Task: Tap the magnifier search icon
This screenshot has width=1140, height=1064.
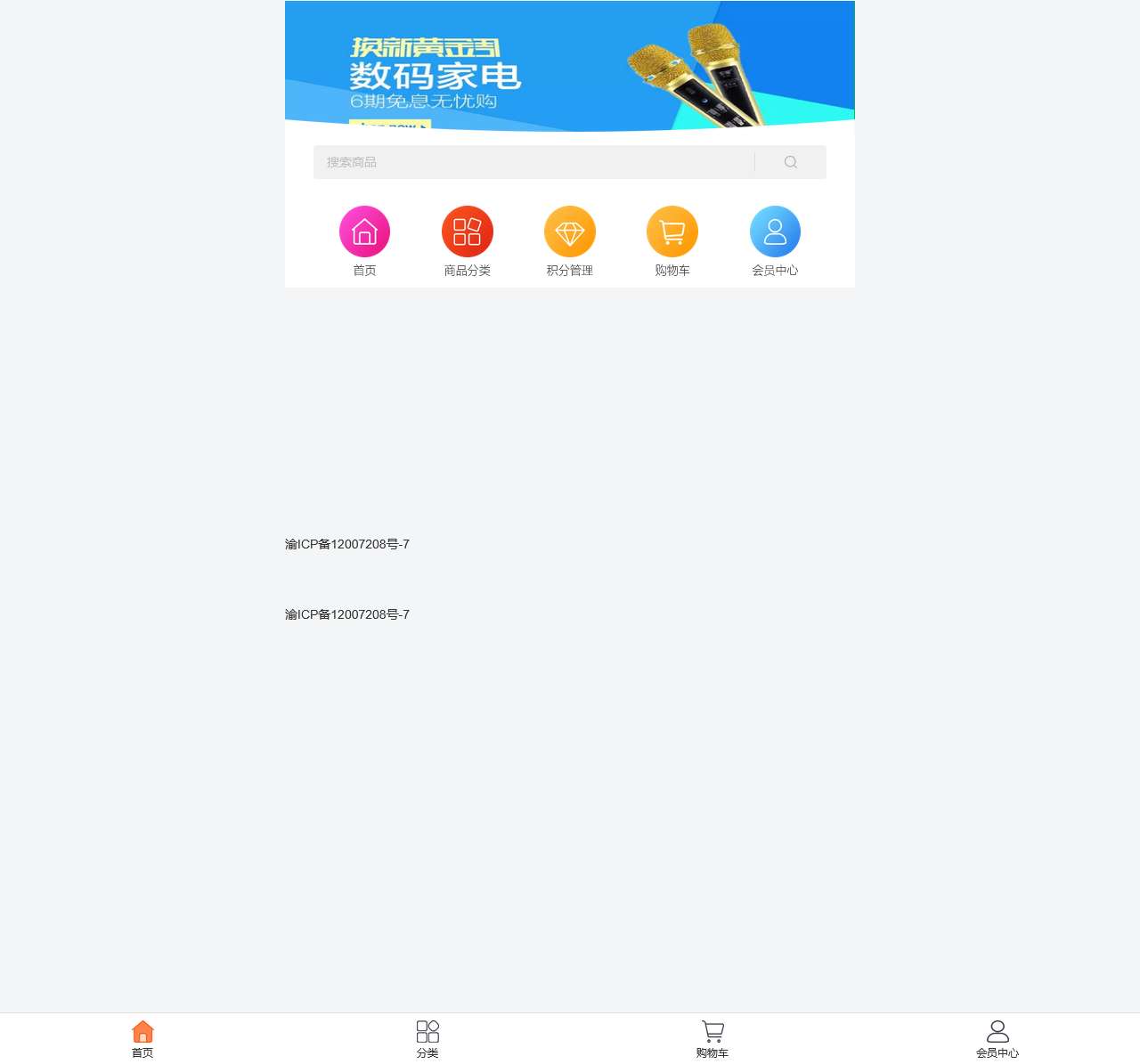Action: click(x=791, y=162)
